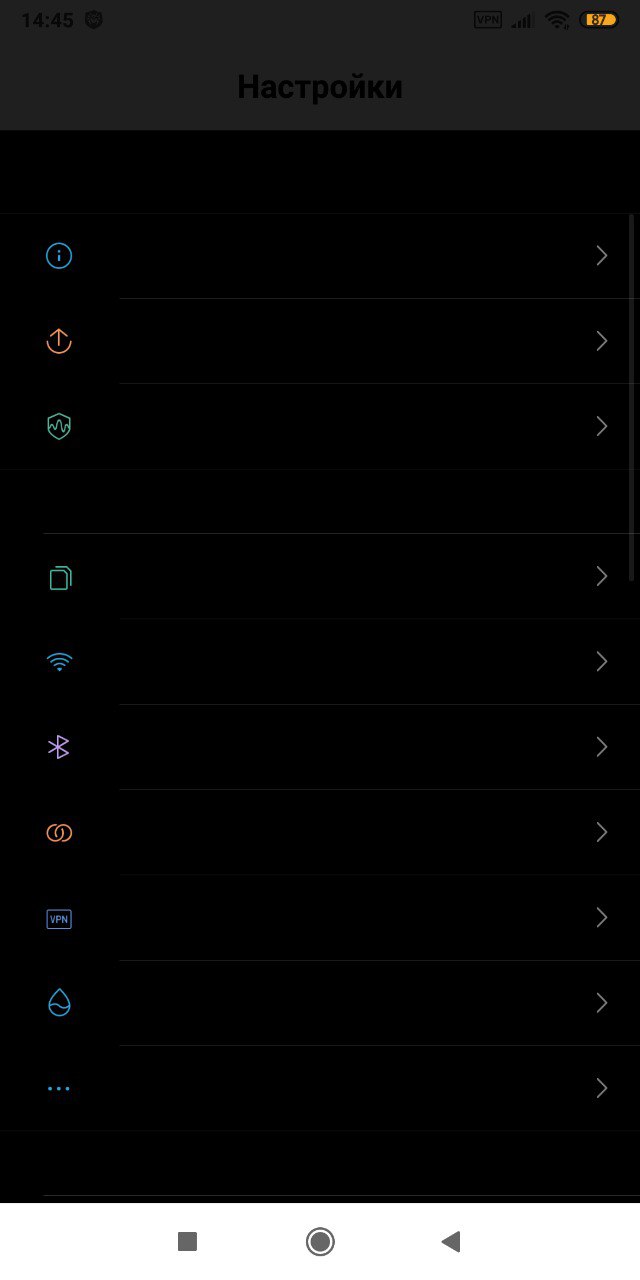Open the Bluetooth settings row
Screen dimensions: 640x1280
(320, 747)
